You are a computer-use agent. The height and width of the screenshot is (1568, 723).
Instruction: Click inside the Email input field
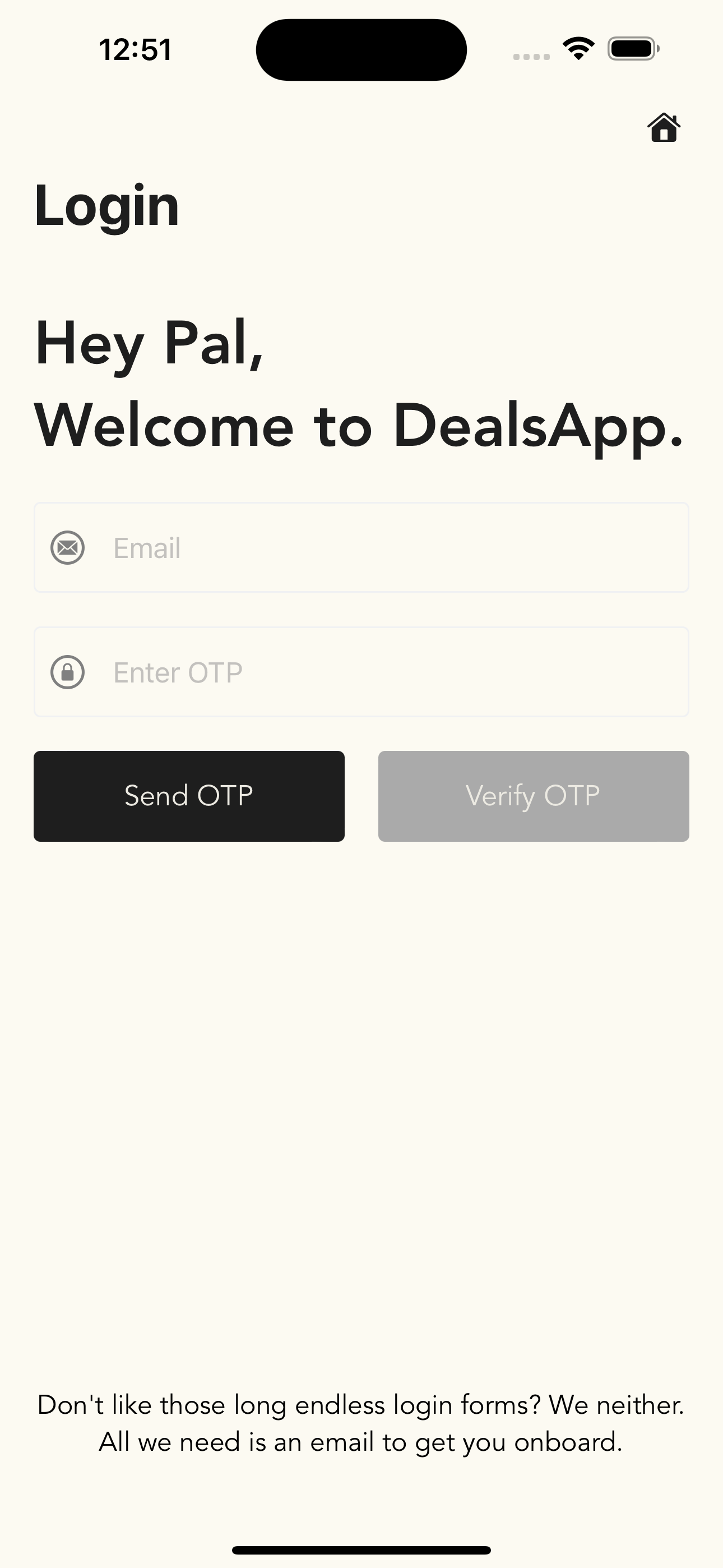pyautogui.click(x=361, y=548)
